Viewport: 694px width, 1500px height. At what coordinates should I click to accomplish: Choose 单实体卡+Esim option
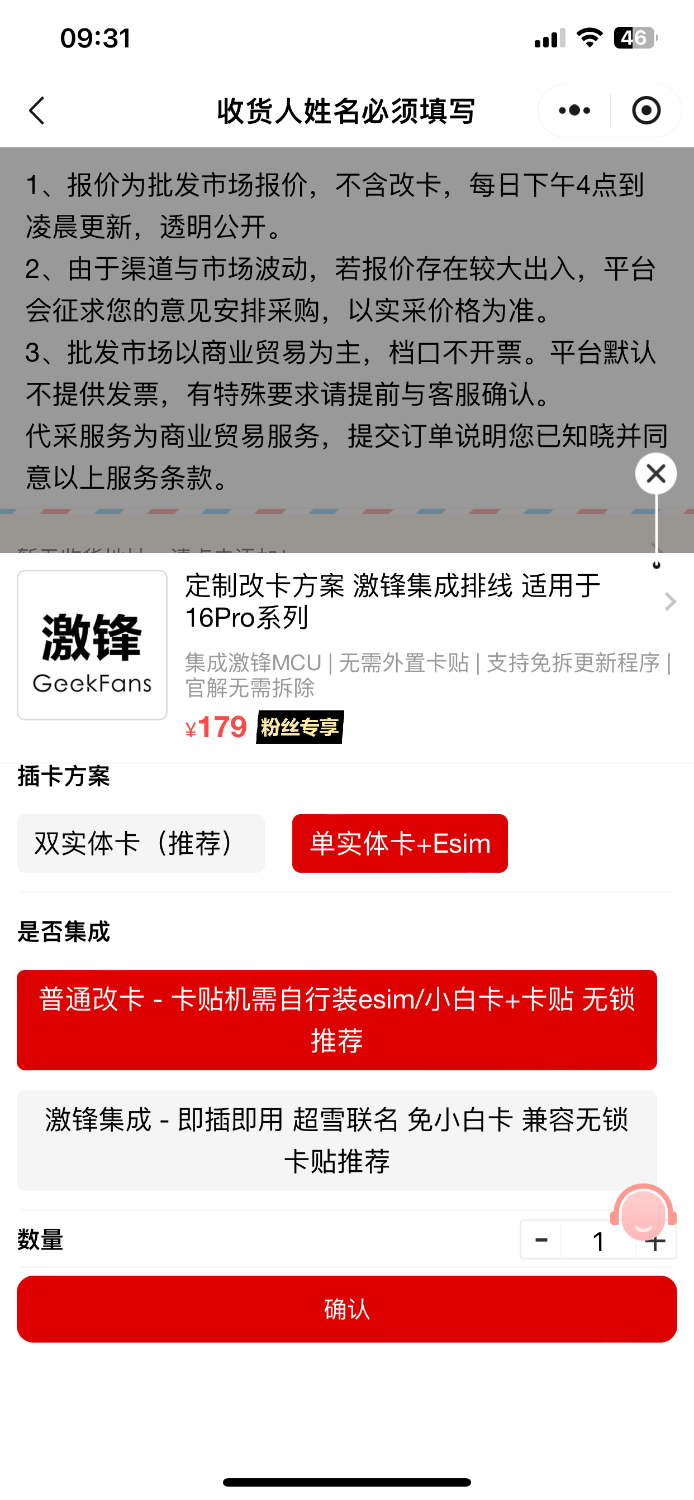point(400,844)
